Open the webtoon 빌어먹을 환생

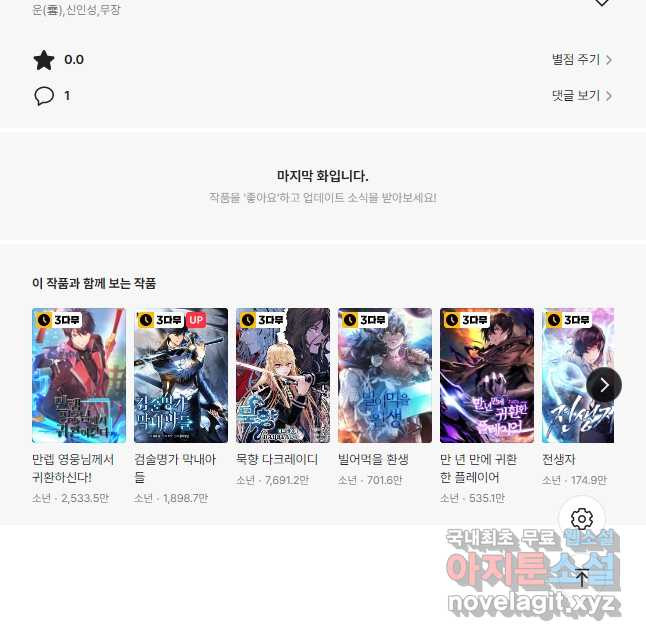click(385, 376)
